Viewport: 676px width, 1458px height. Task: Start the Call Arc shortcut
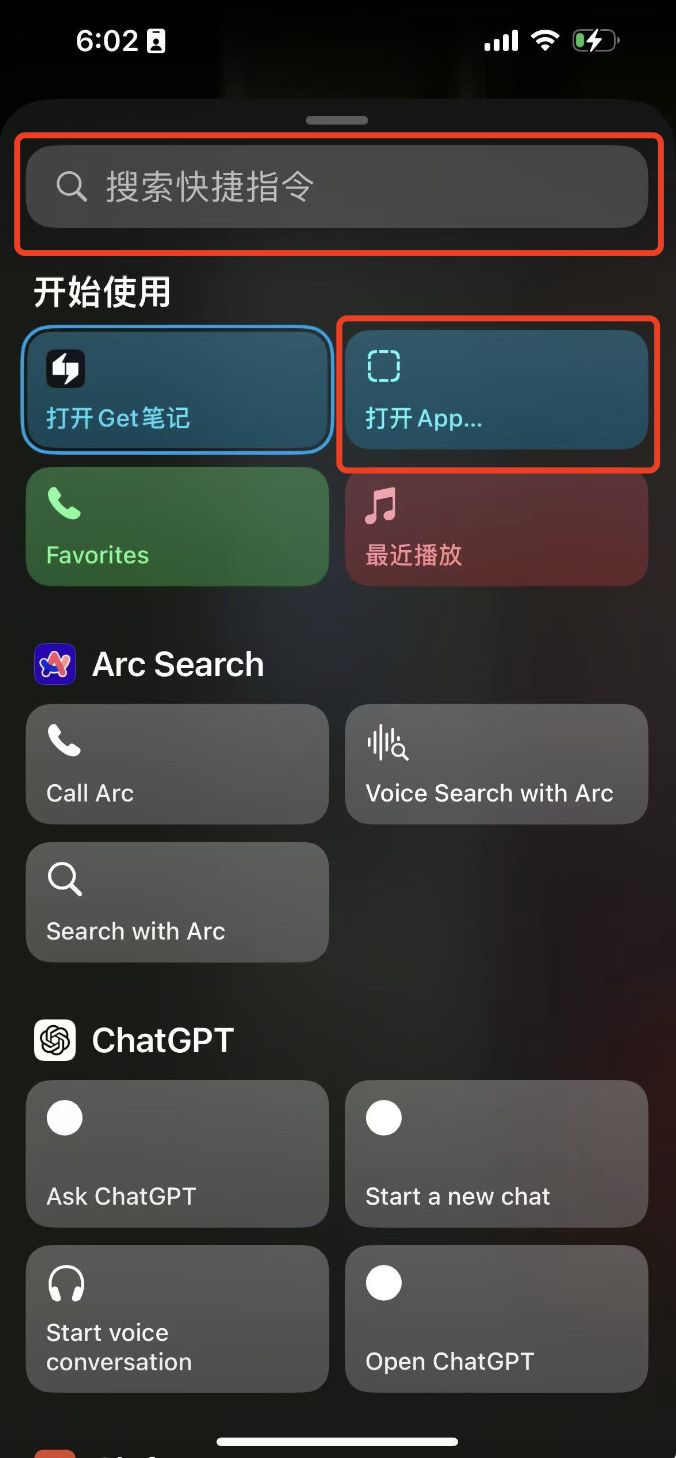pos(177,764)
